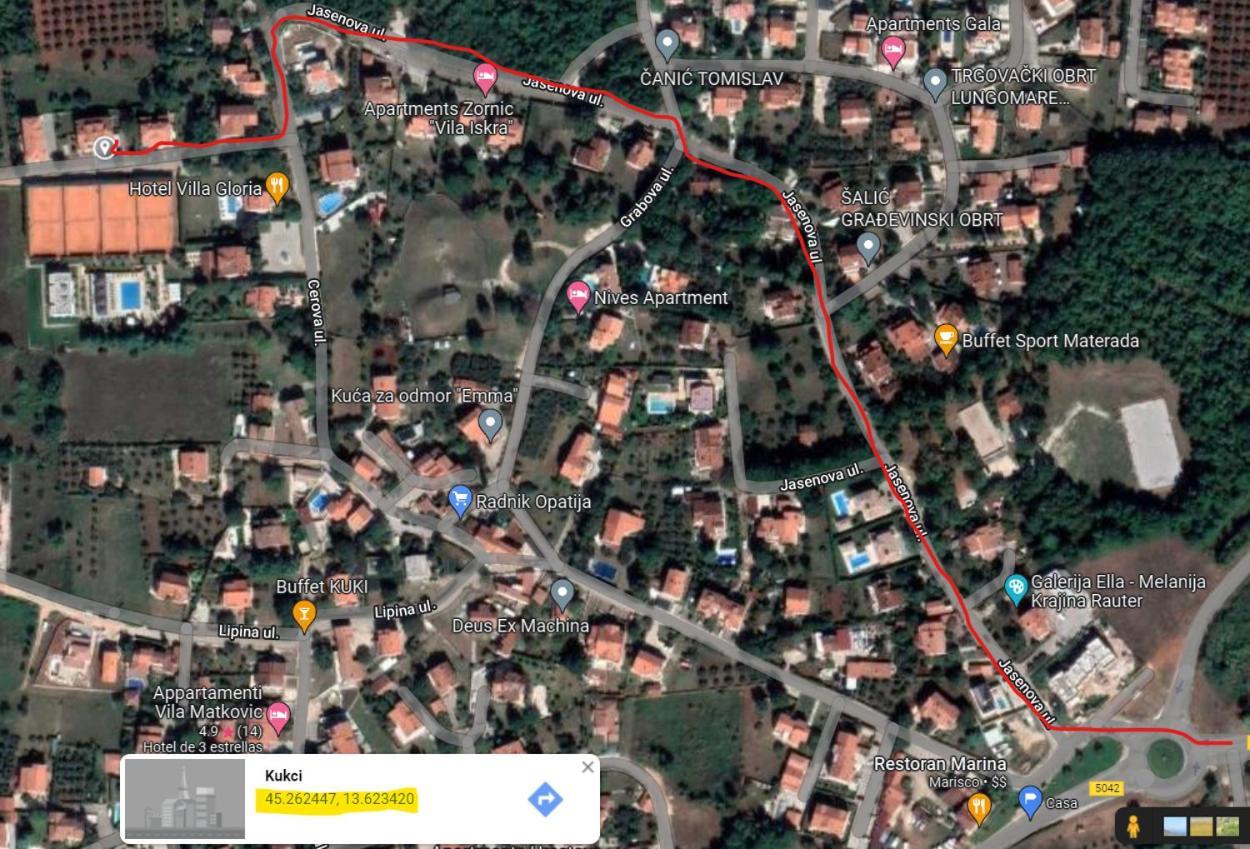Open the Appartamenti Vila Matkovic hotel pin

coord(278,715)
